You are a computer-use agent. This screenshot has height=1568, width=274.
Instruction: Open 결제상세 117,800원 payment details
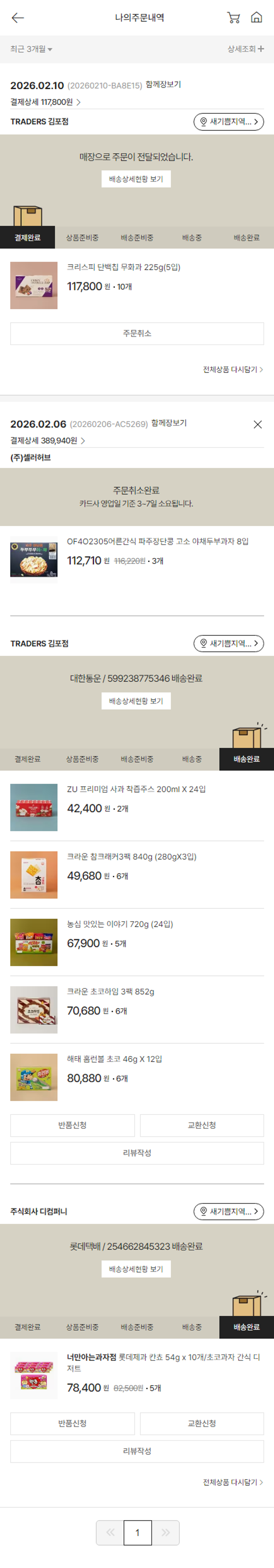(x=46, y=102)
